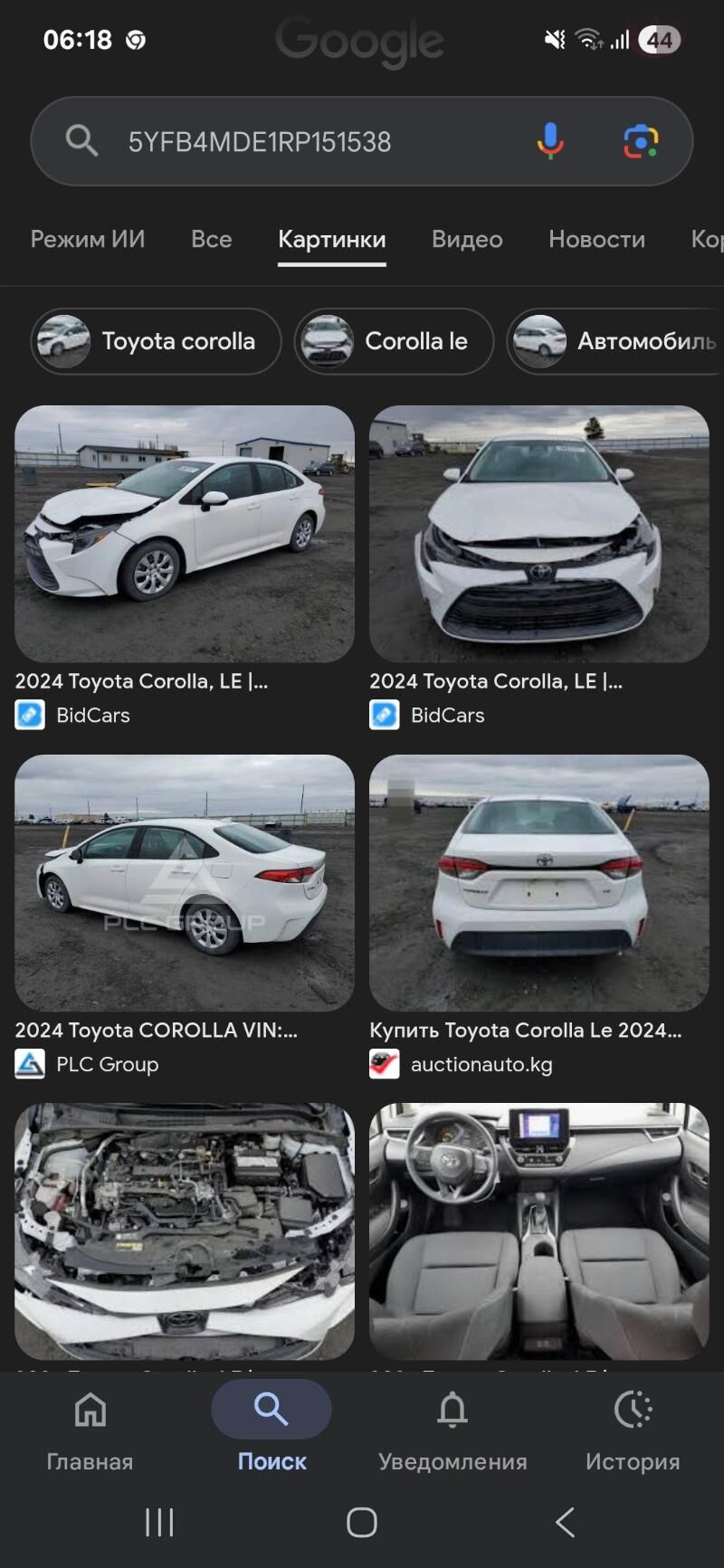Screen dimensions: 724x1568
Task: Switch to the Видео tab
Action: [466, 239]
